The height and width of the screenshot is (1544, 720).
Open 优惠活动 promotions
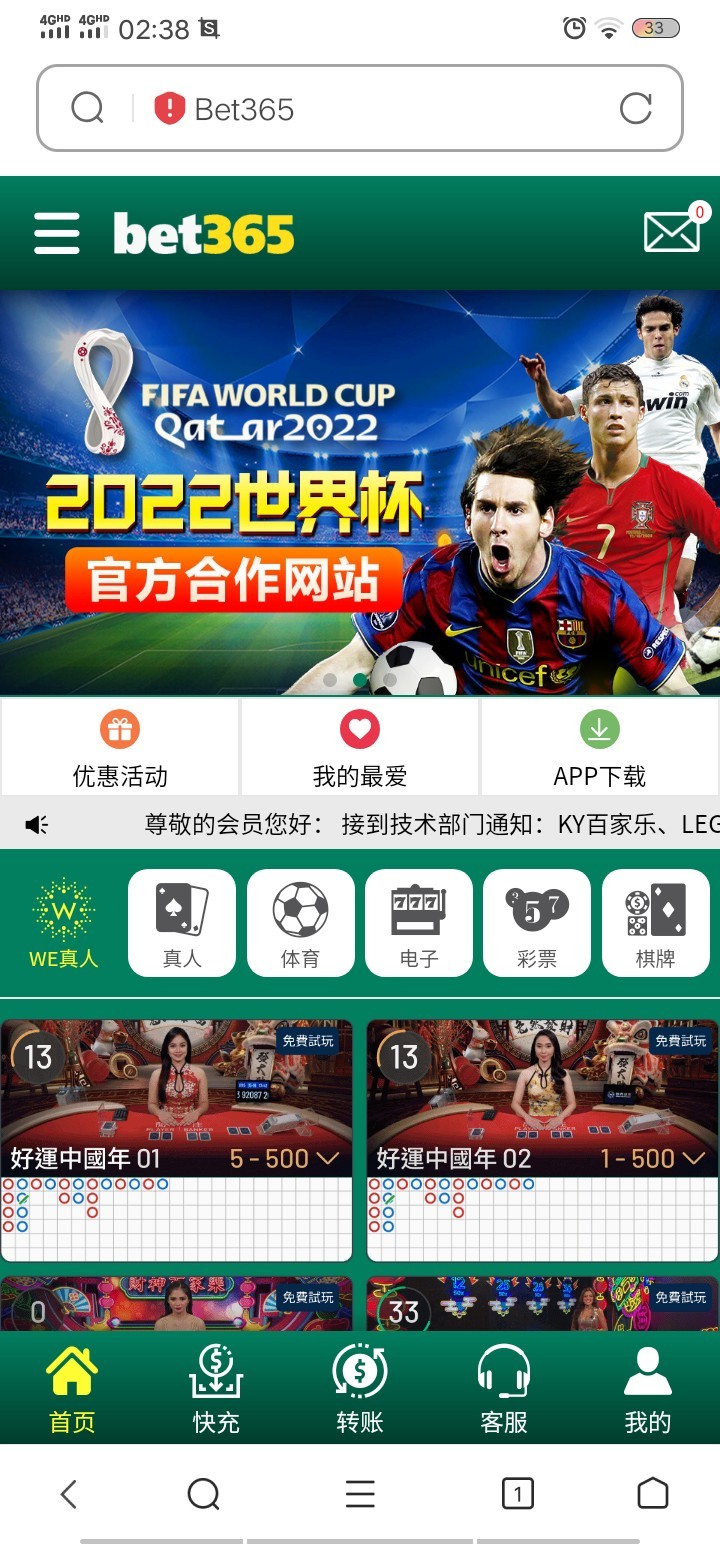coord(120,746)
